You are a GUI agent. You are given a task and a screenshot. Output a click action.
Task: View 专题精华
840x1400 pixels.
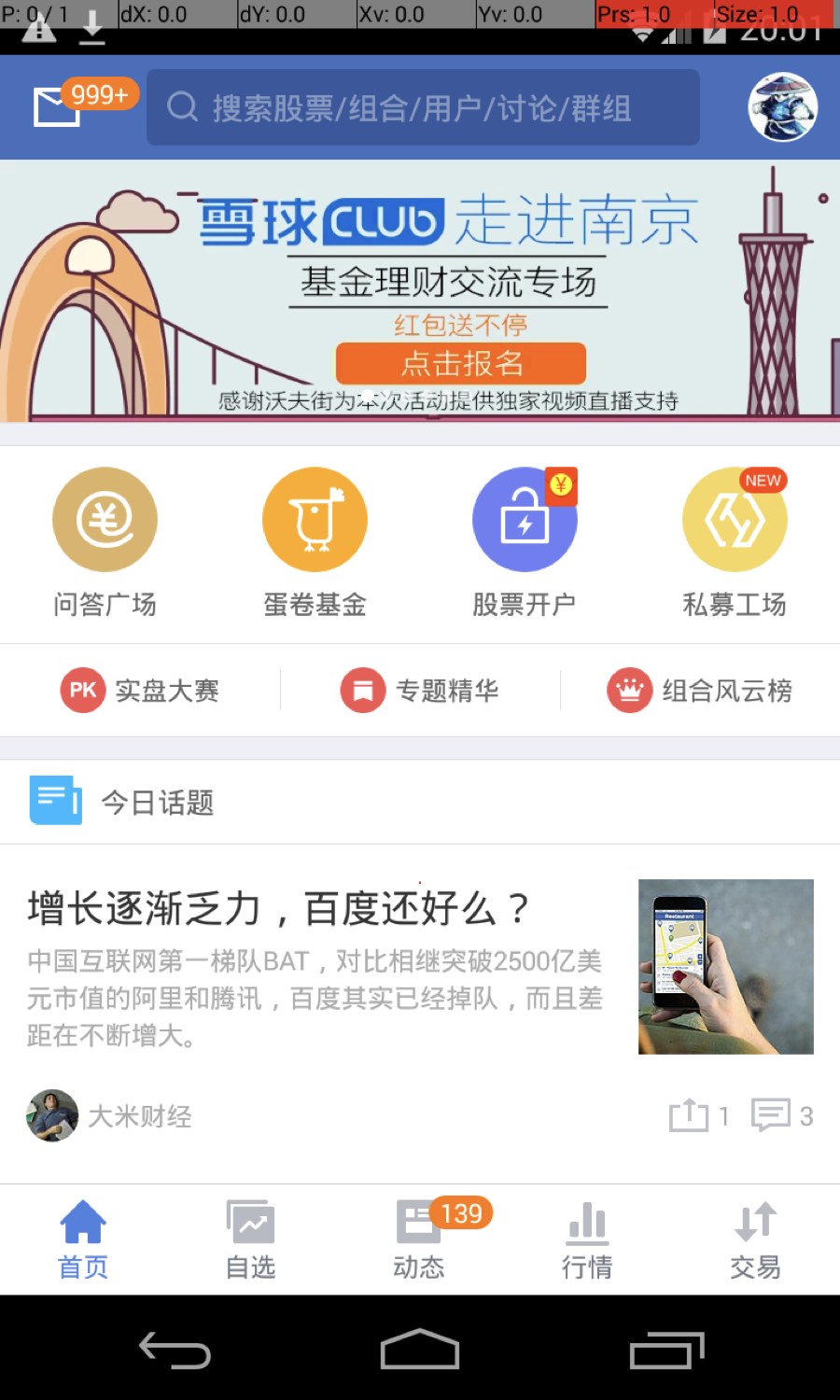point(420,691)
